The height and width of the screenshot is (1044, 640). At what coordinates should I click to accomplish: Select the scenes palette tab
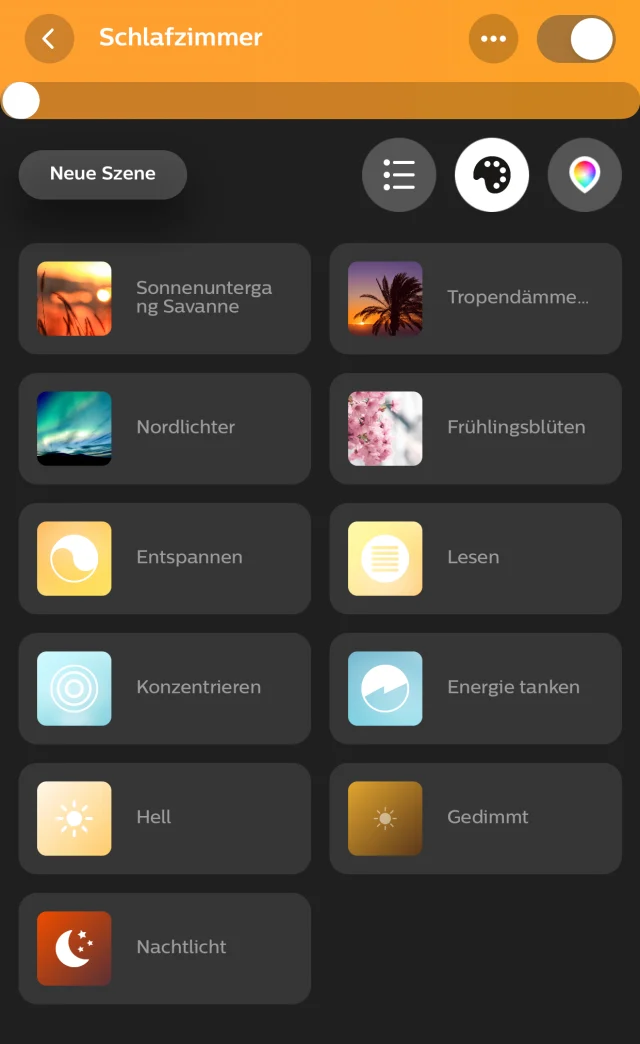(492, 175)
